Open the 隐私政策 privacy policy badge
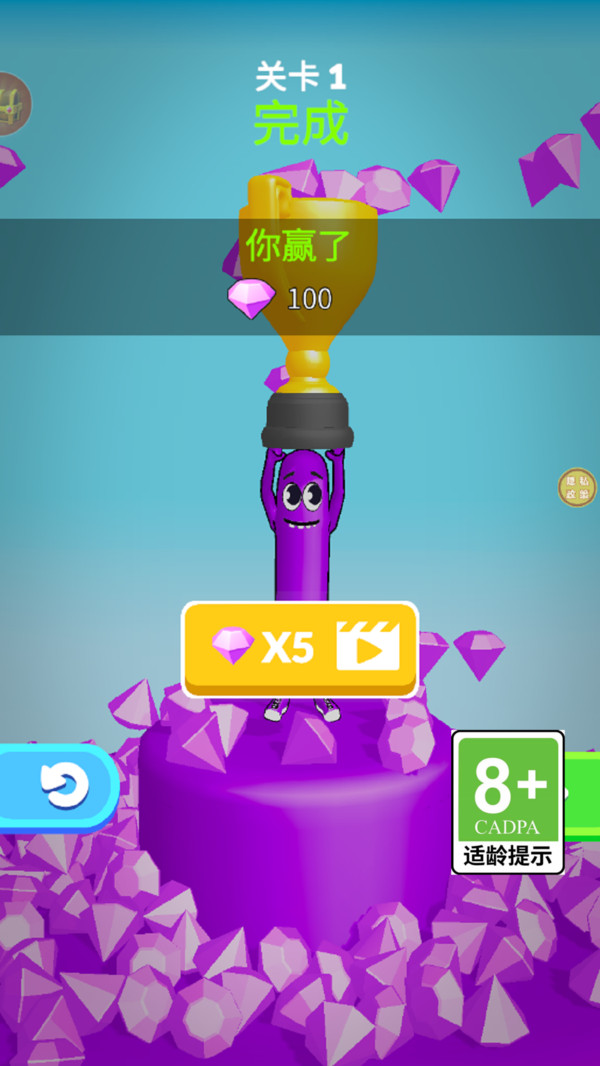Image resolution: width=600 pixels, height=1066 pixels. [x=576, y=487]
